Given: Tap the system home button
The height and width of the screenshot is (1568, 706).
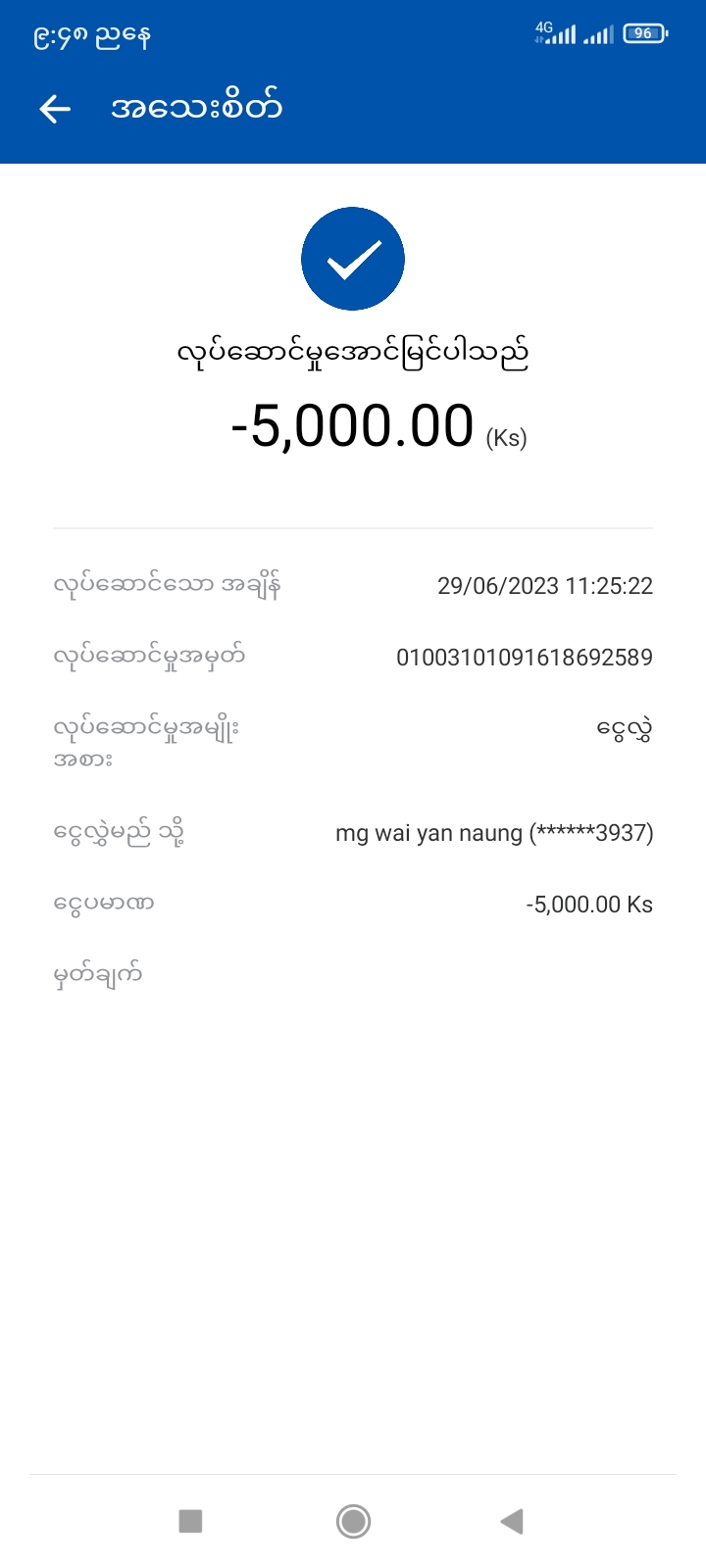Looking at the screenshot, I should pyautogui.click(x=353, y=1521).
